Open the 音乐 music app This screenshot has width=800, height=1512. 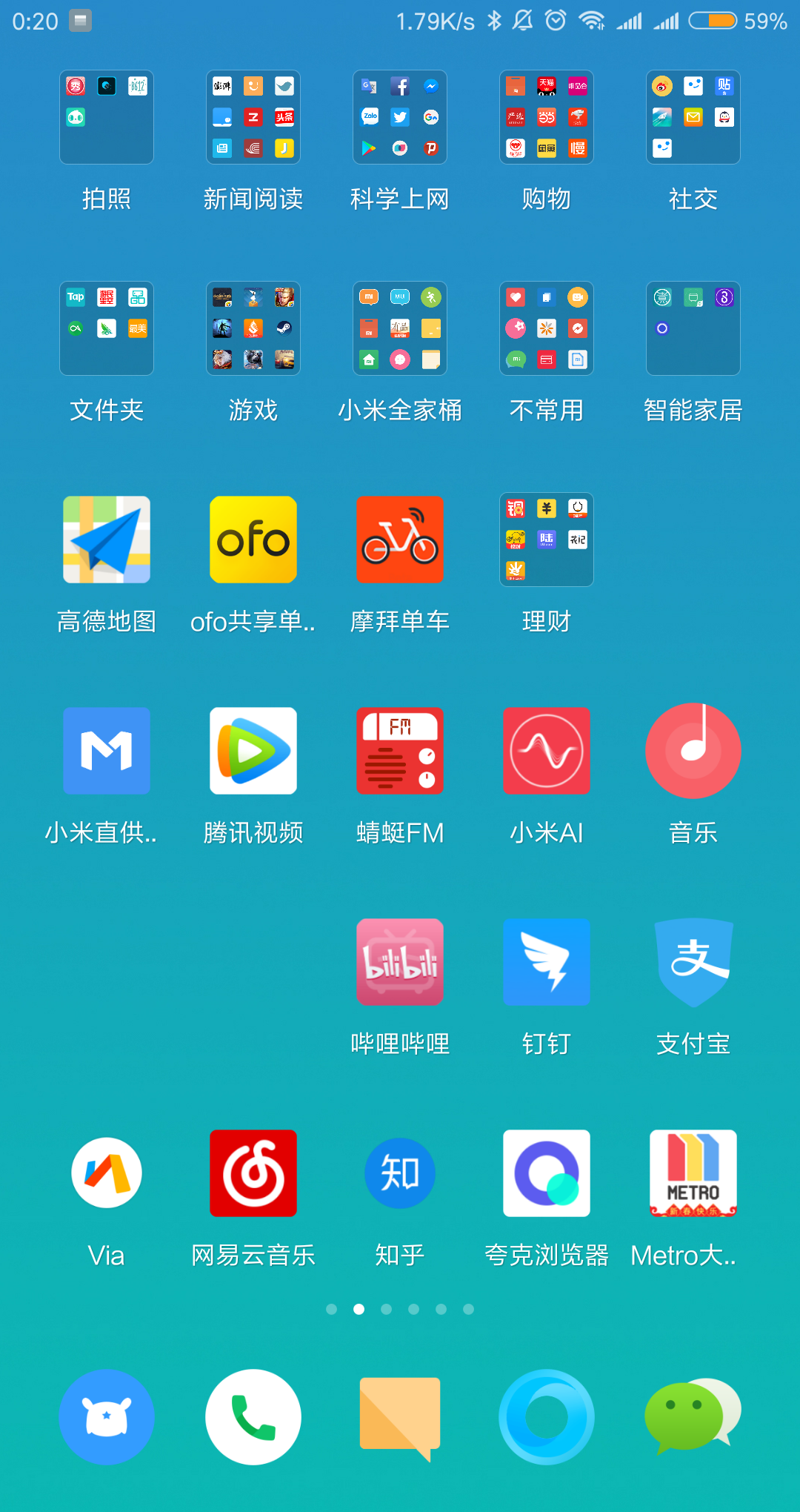(x=693, y=751)
